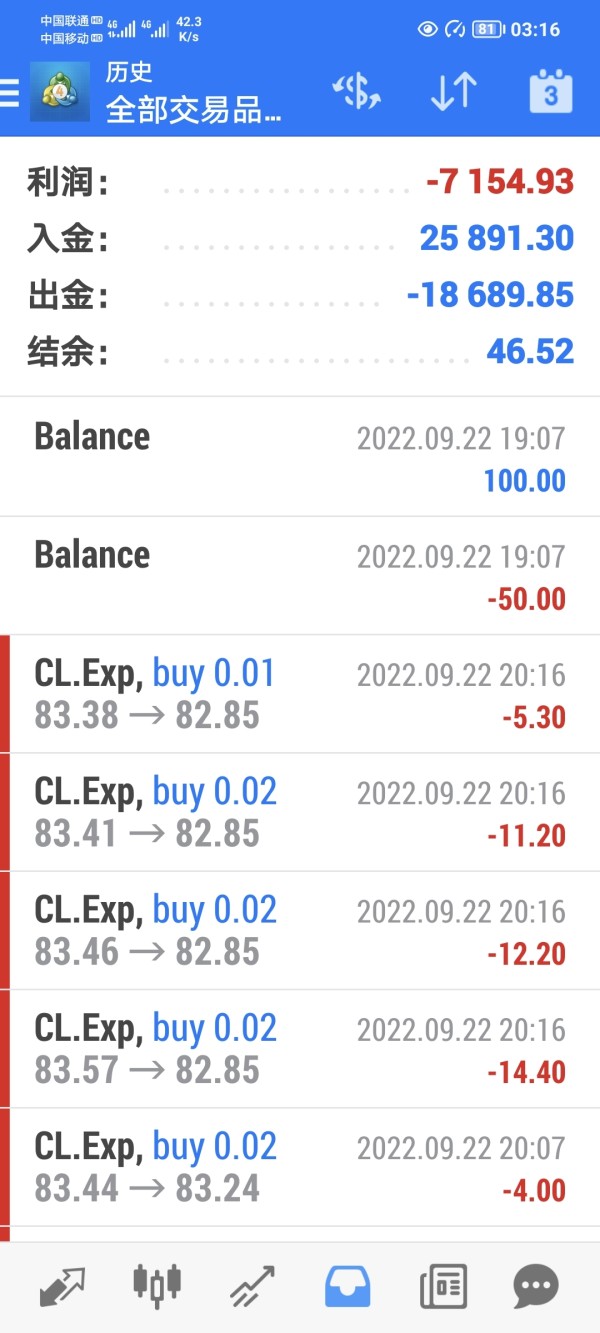Tap the sort arrows icon
The height and width of the screenshot is (1333, 600).
(x=453, y=92)
